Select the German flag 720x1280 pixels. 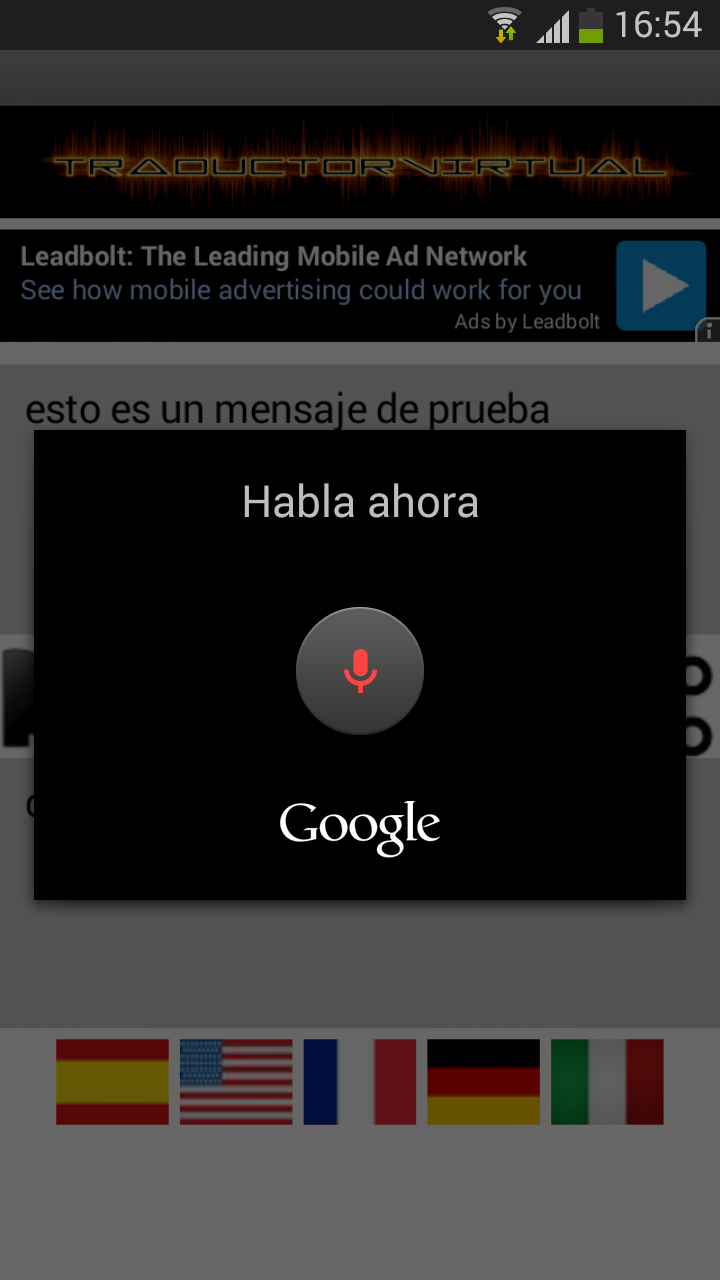pos(483,1082)
